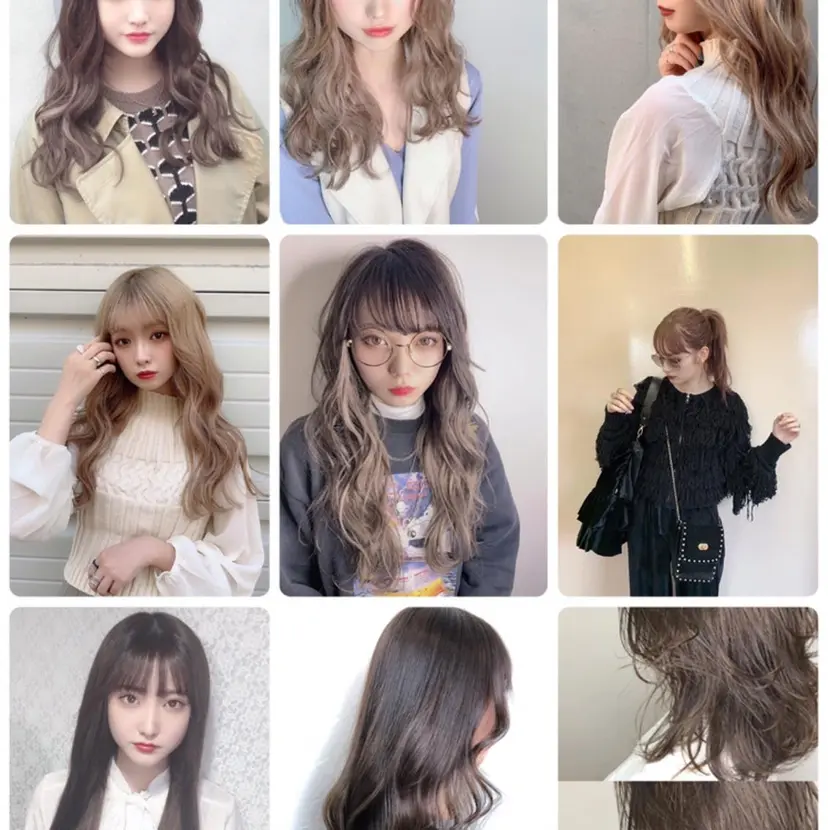The image size is (828, 830).
Task: Open the hairstyle photo with beige trench coat
Action: (139, 110)
